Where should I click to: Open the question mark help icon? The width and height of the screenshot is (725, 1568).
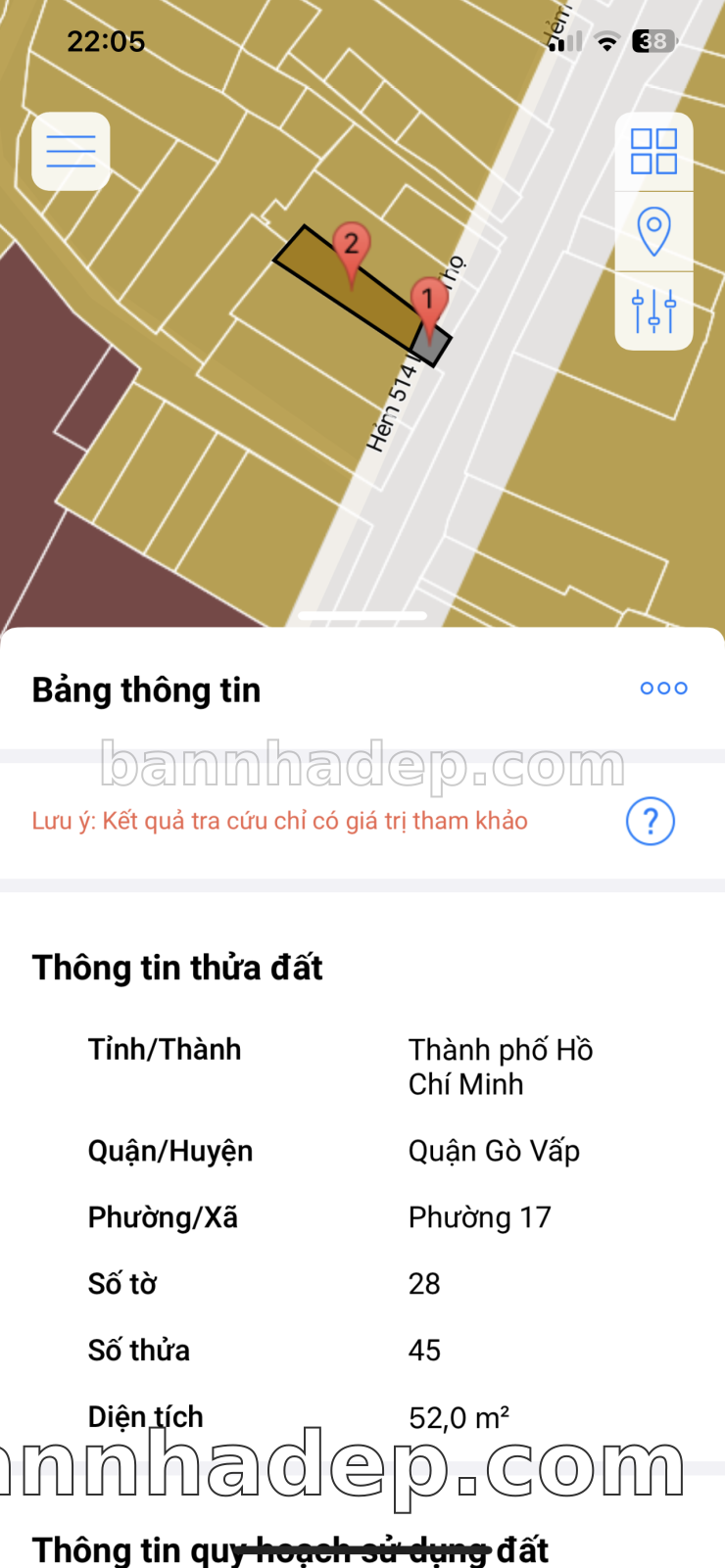point(650,821)
